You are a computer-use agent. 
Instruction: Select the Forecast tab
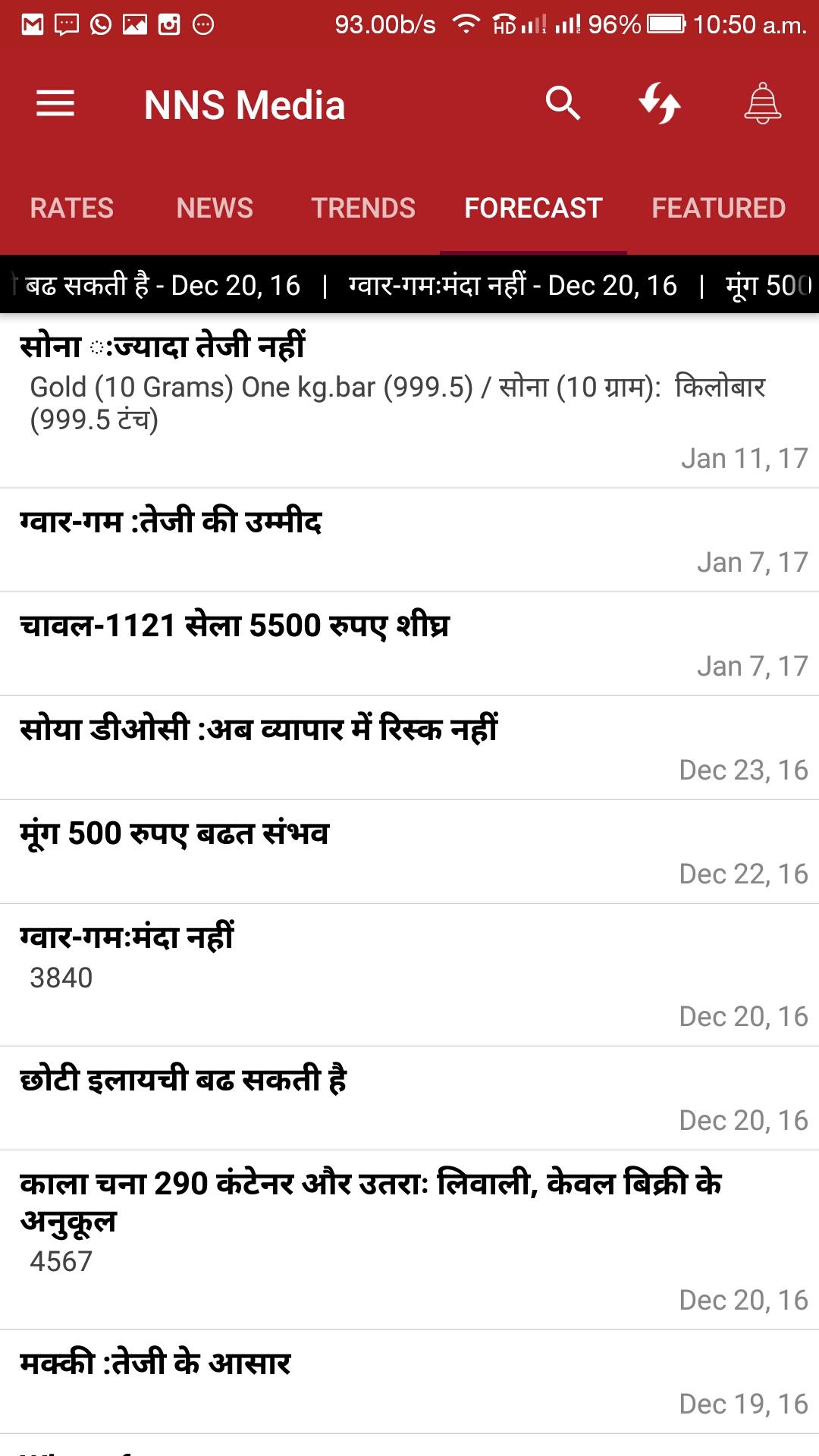coord(533,208)
